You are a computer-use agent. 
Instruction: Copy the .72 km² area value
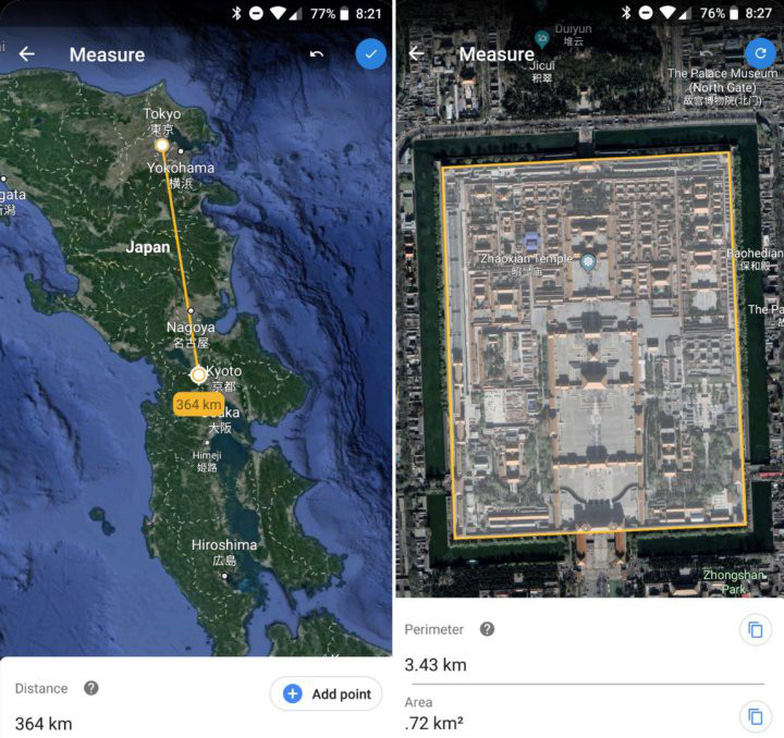tap(755, 716)
